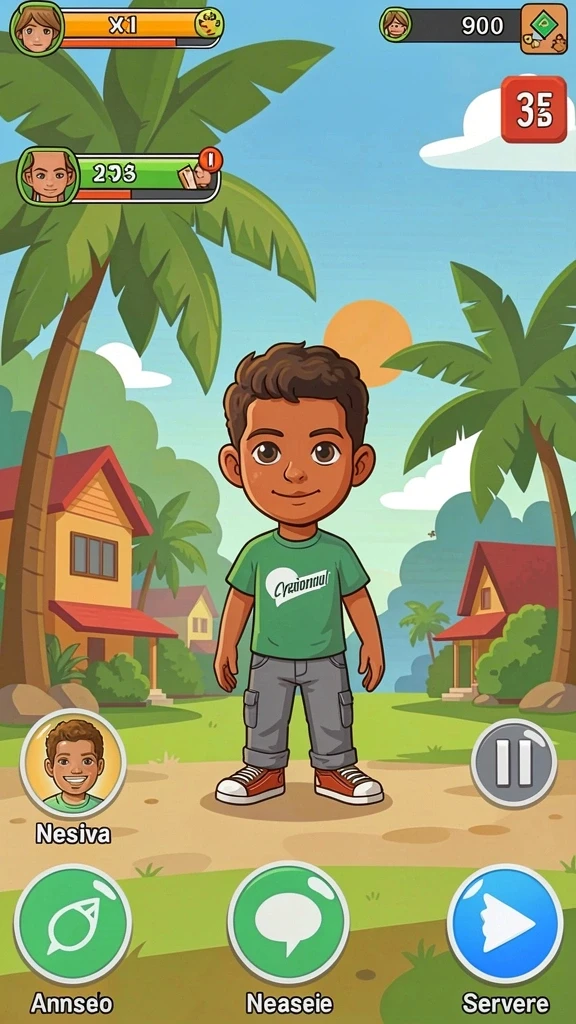Open the character card showing 293
Screen dimensions: 576x1024
pyautogui.click(x=119, y=175)
